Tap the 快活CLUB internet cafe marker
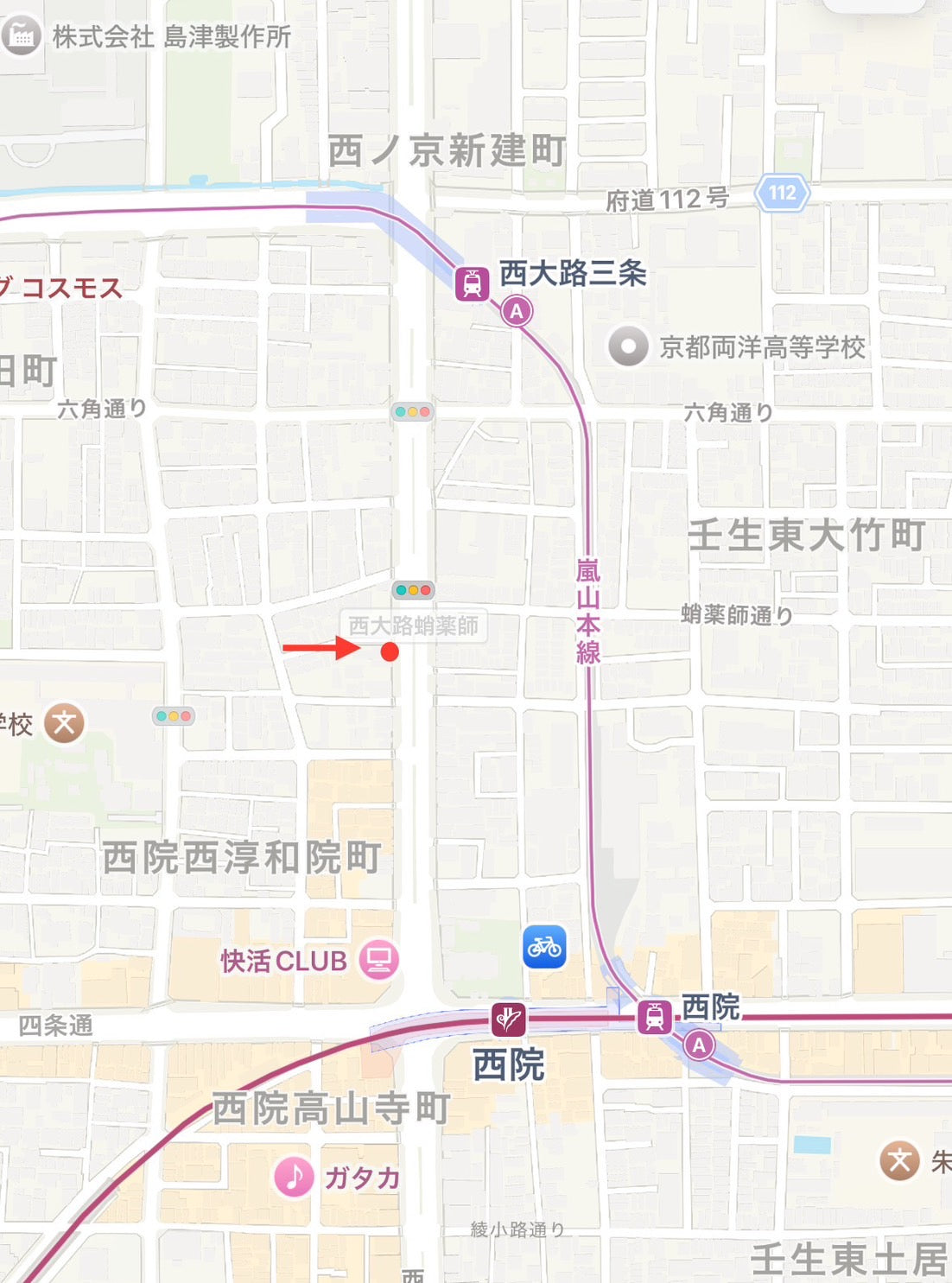 click(378, 959)
